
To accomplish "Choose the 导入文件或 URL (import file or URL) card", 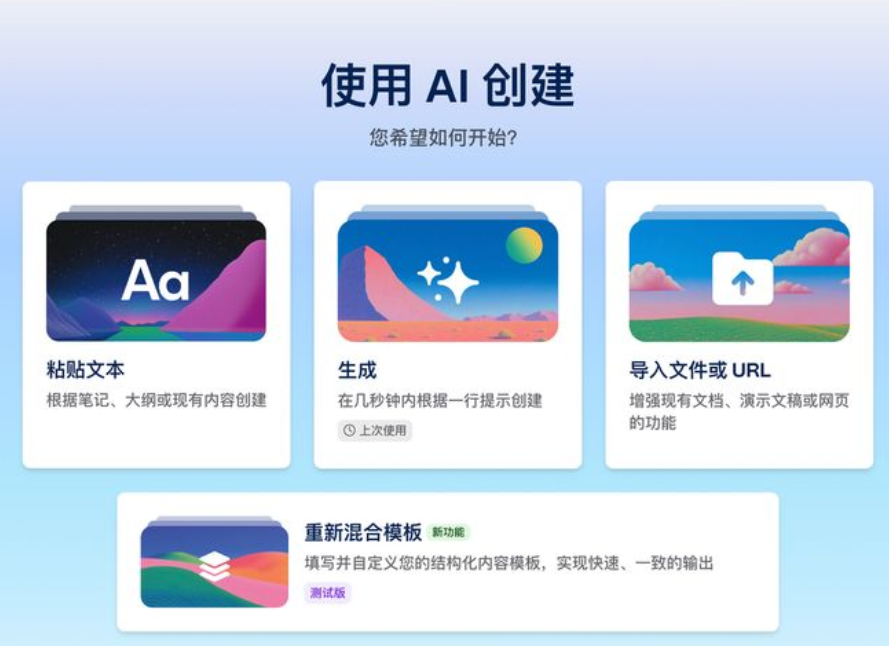I will 738,324.
